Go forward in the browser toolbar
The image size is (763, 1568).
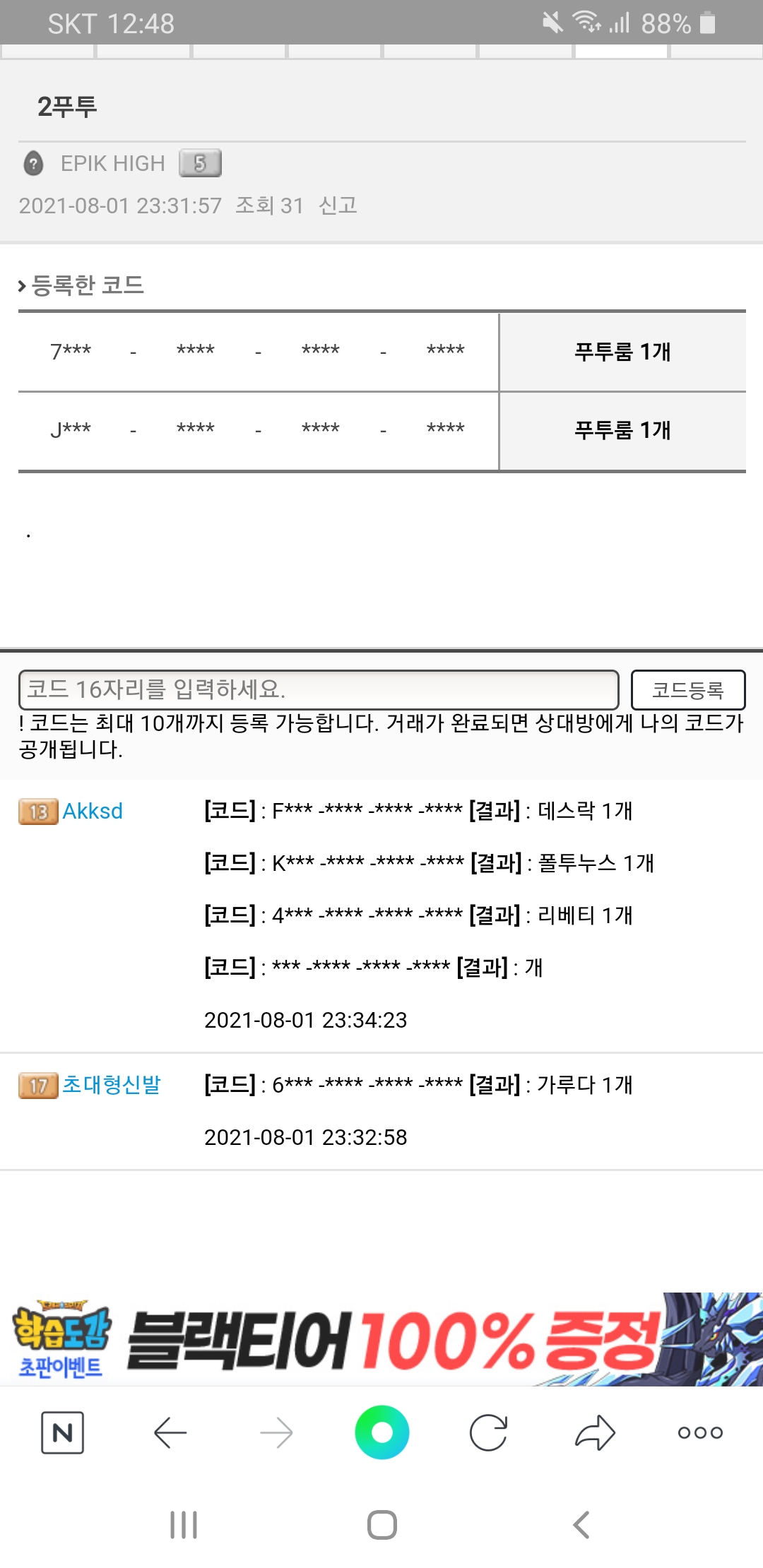click(276, 1432)
